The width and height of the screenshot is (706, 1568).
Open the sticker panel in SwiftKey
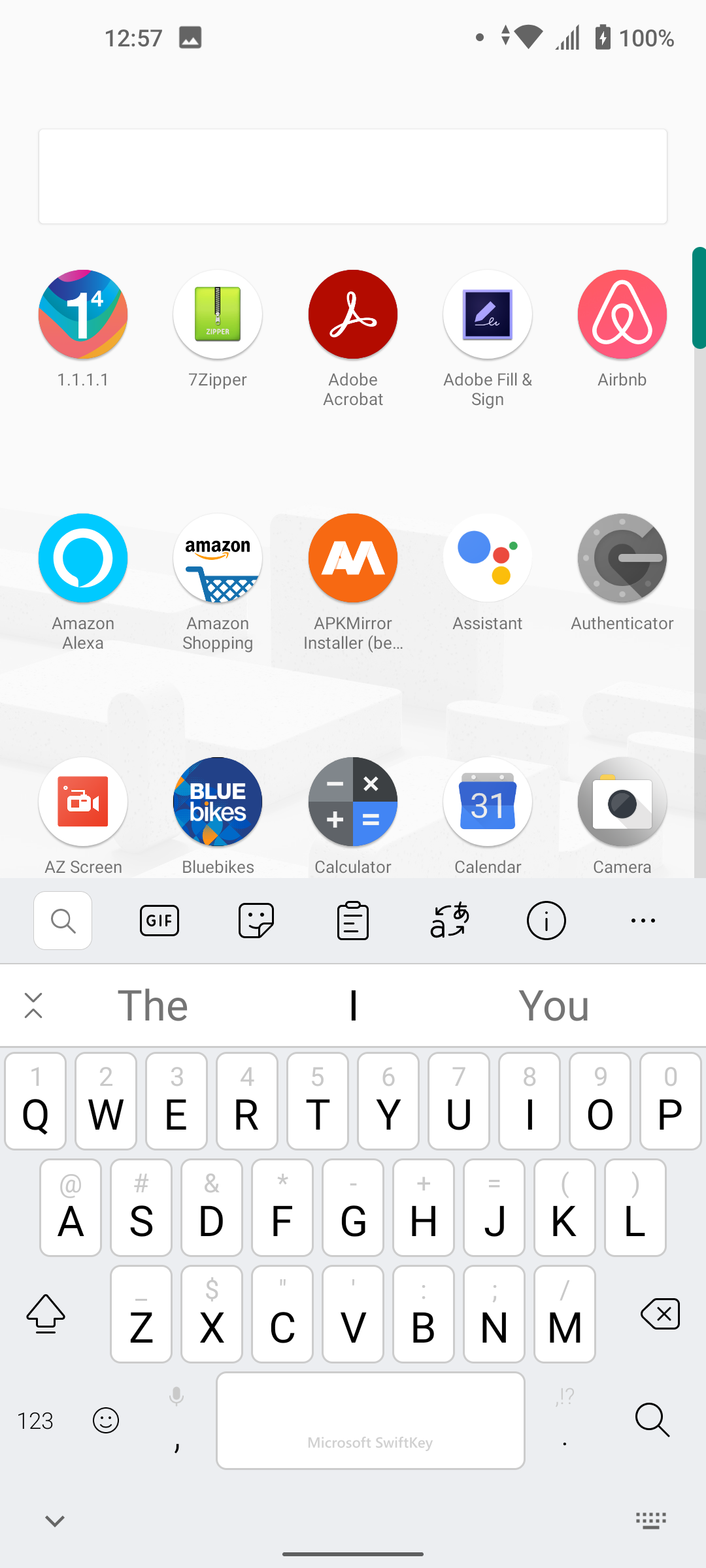tap(256, 920)
